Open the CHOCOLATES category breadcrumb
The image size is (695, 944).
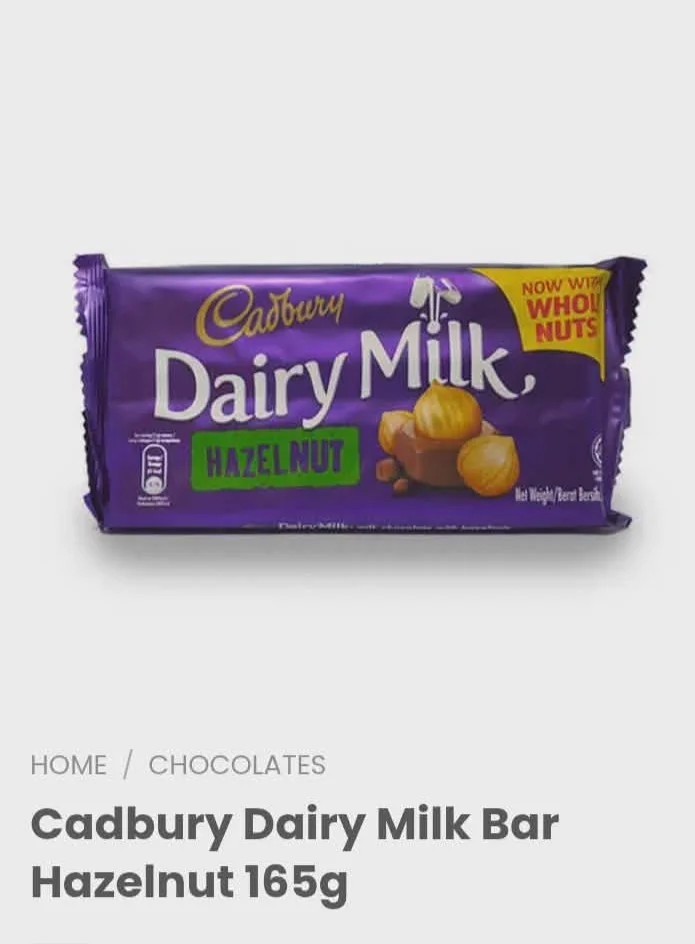(x=237, y=765)
